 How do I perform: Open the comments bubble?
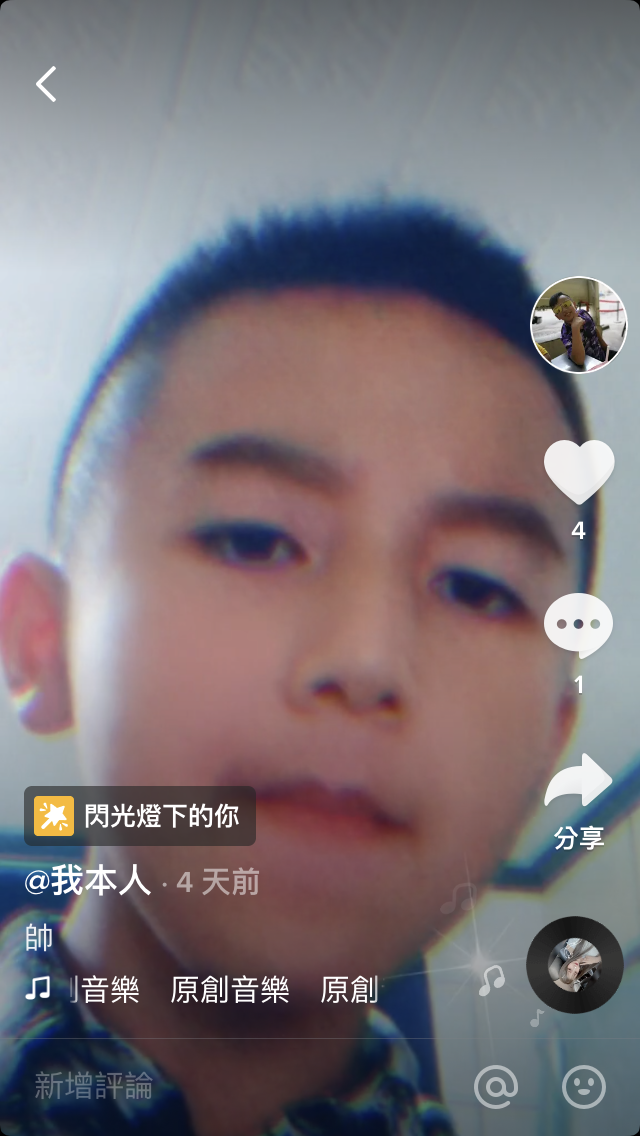tap(578, 625)
